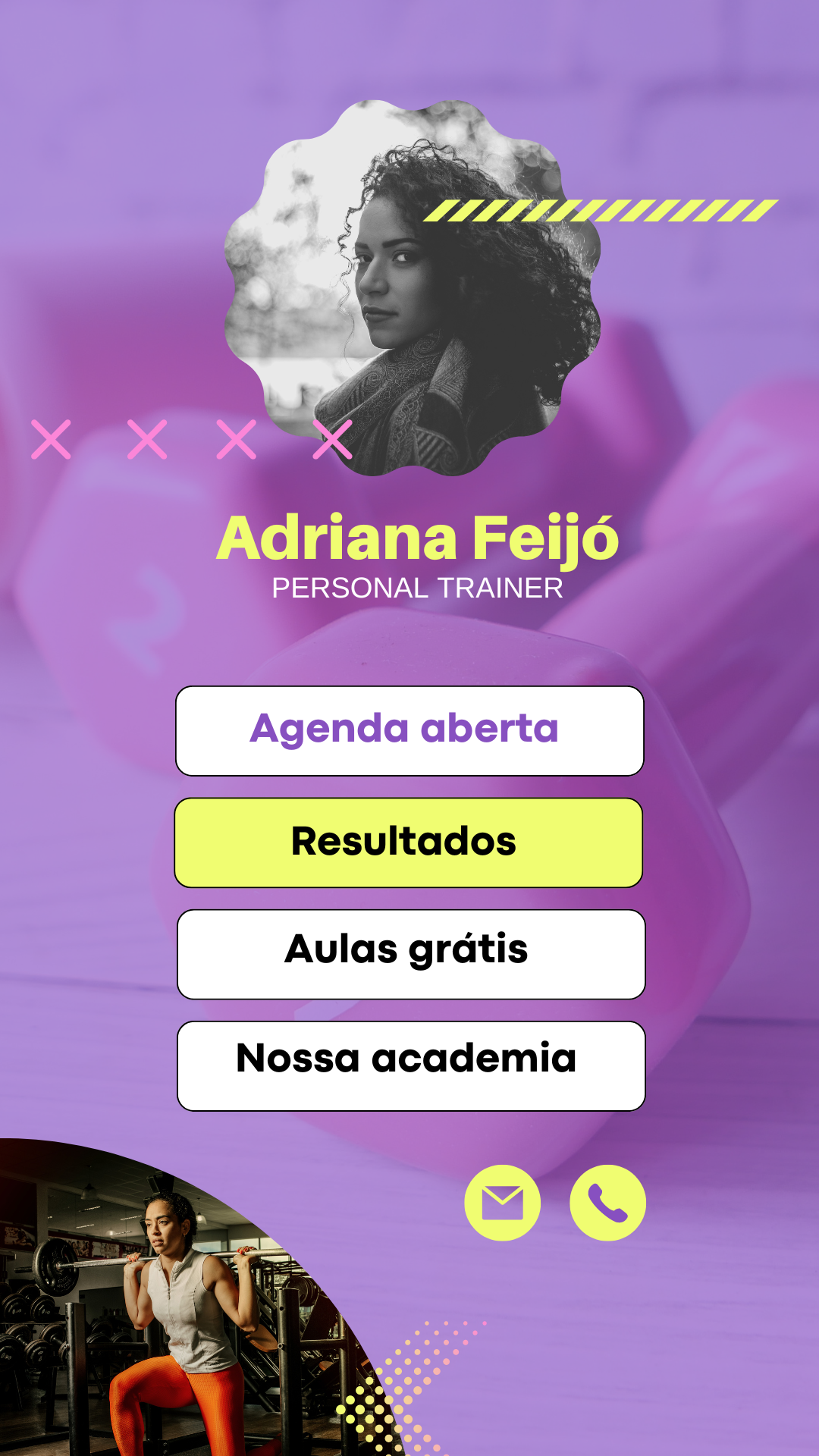Open the Agenda aberta link
Screen dimensions: 819x1456
(x=409, y=730)
